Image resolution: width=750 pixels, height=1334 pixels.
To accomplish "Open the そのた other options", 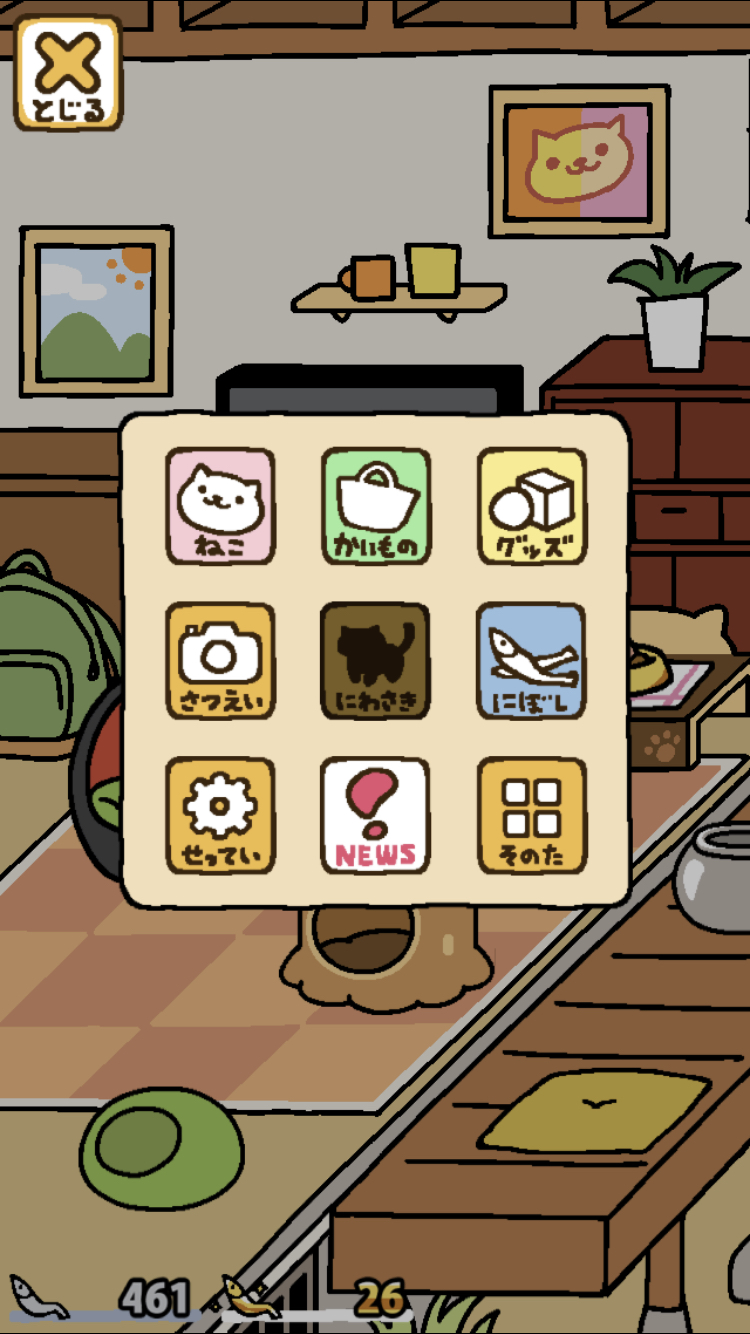I will [x=532, y=815].
